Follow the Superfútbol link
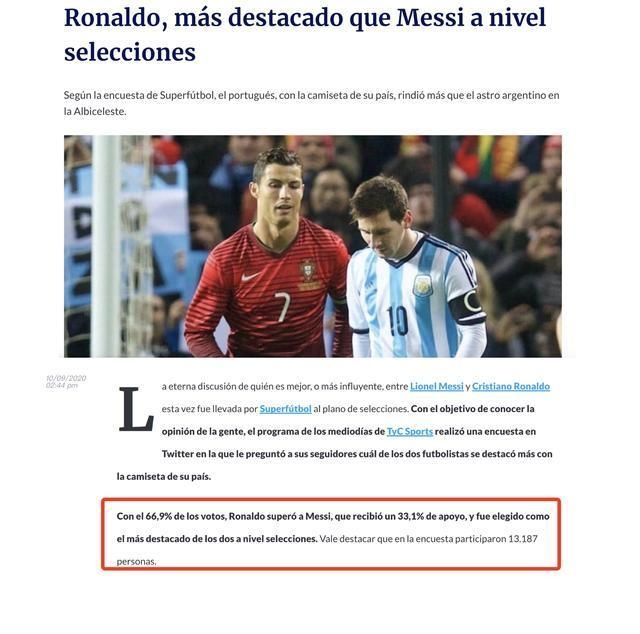The width and height of the screenshot is (640, 634). tap(285, 409)
